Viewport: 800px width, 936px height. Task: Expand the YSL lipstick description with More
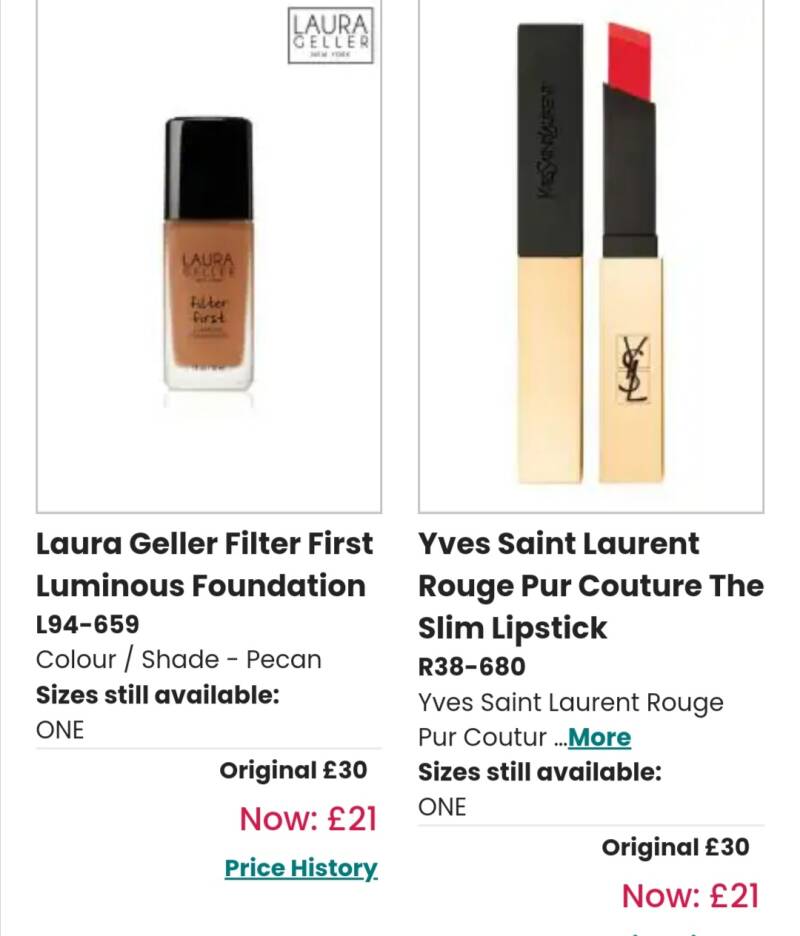coord(599,738)
